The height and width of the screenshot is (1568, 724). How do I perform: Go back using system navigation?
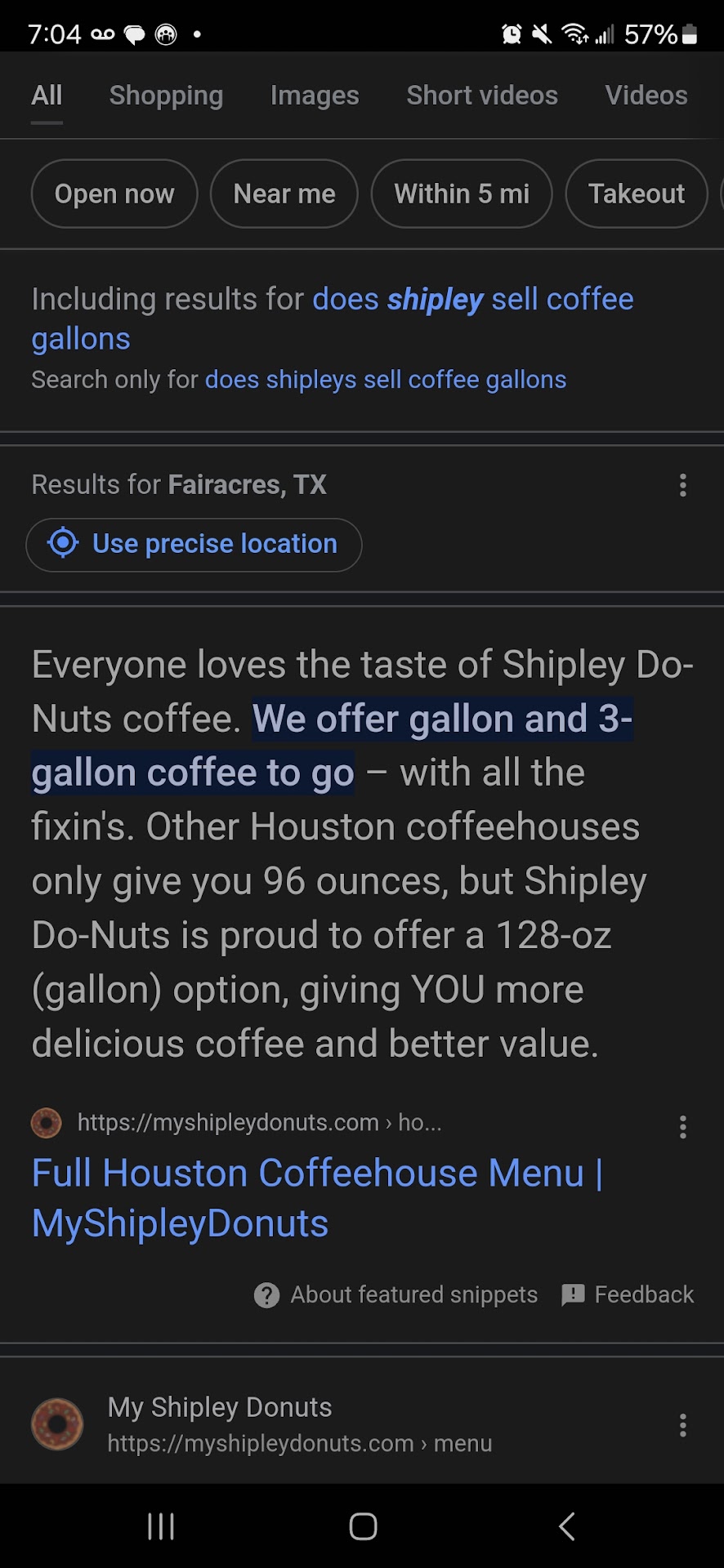[566, 1526]
